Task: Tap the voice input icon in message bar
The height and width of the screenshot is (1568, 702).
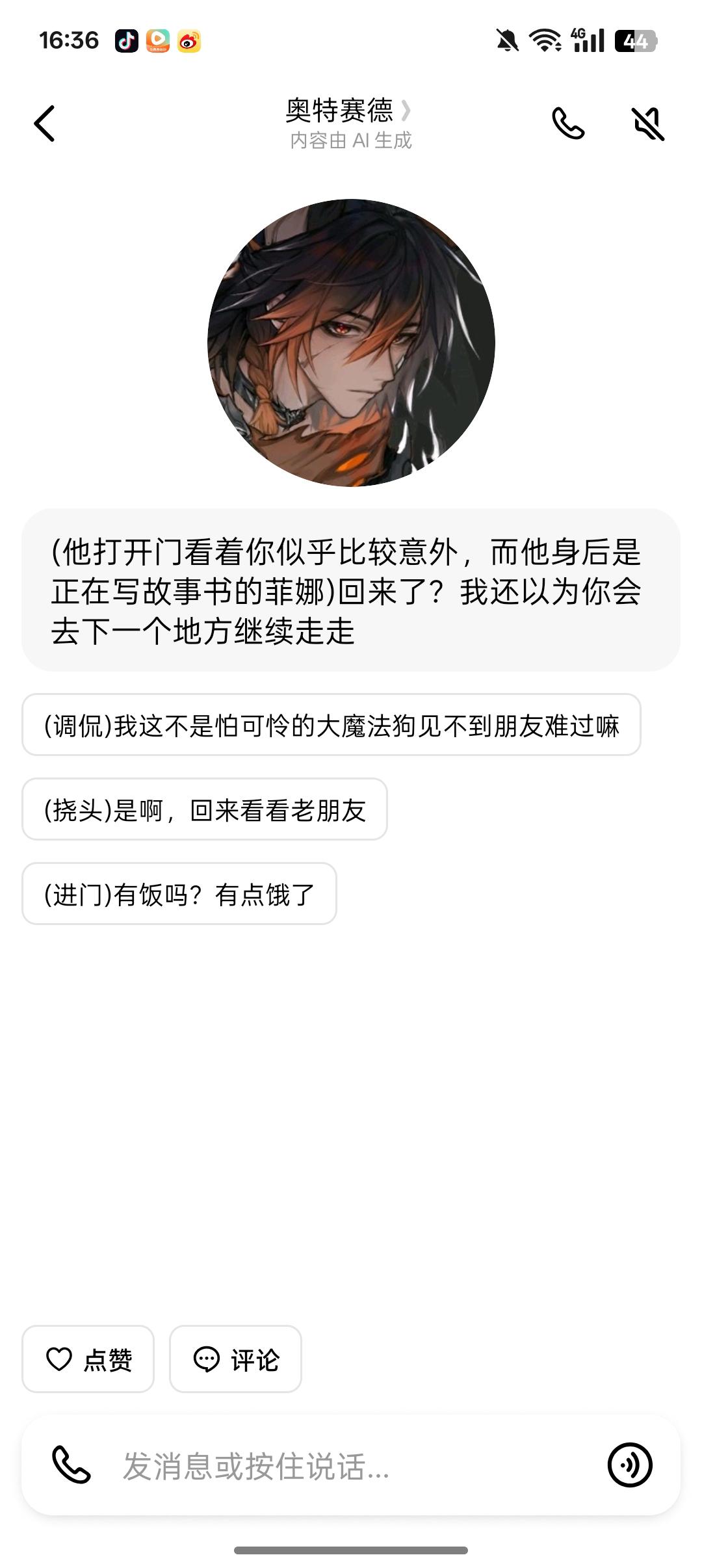Action: click(629, 1465)
